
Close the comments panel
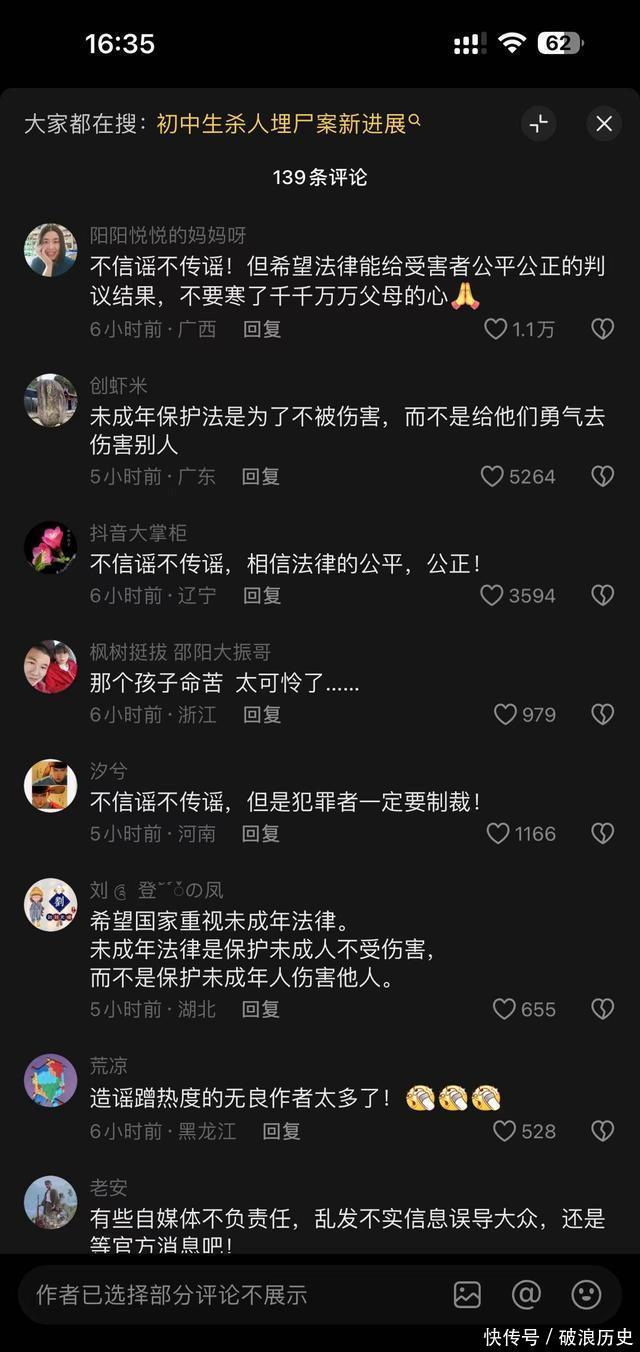pos(604,124)
